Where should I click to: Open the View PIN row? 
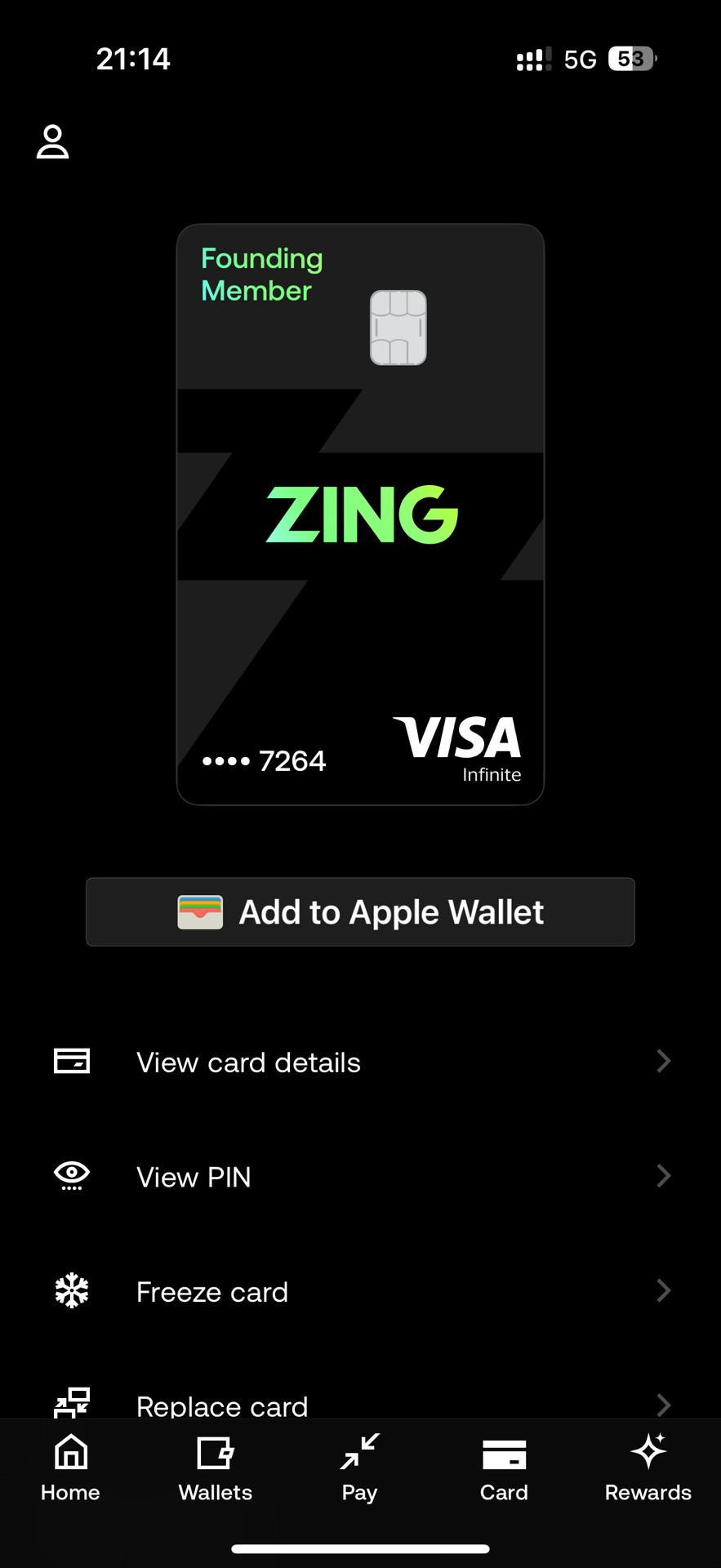tap(360, 1176)
